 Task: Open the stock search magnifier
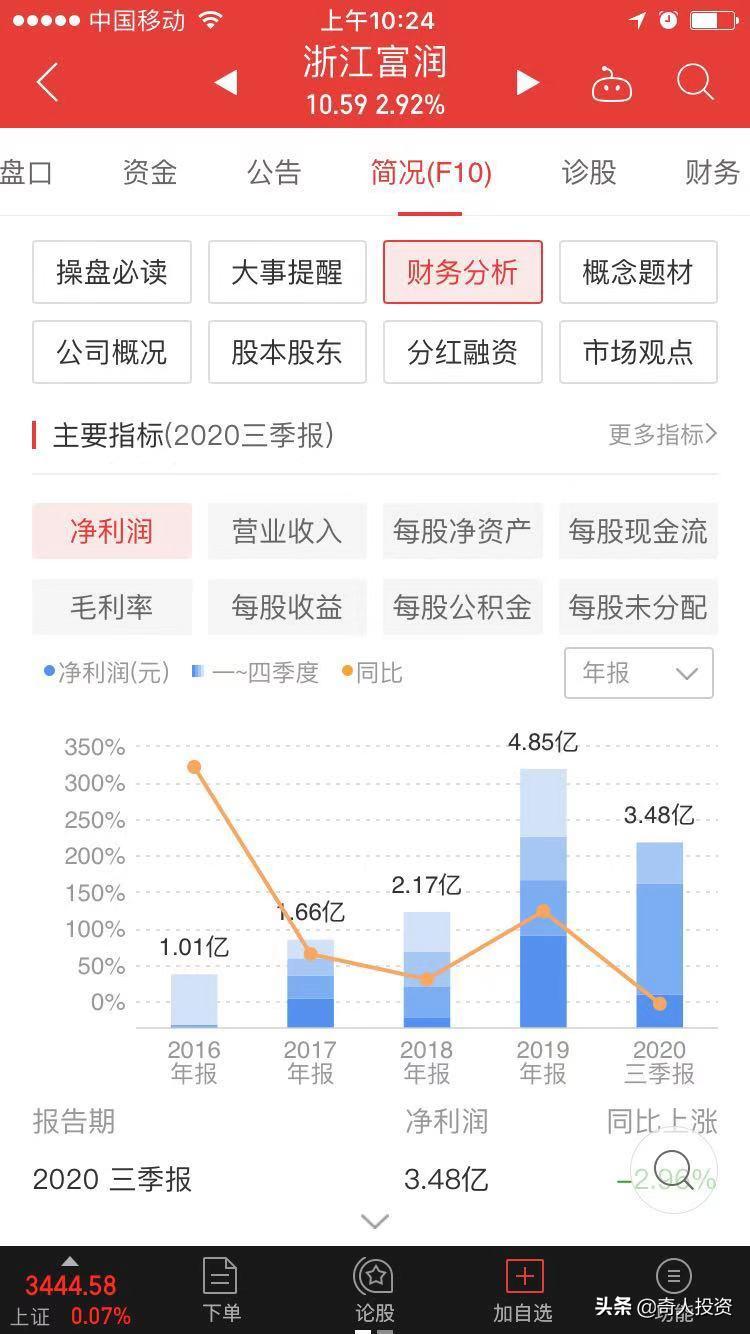point(695,83)
